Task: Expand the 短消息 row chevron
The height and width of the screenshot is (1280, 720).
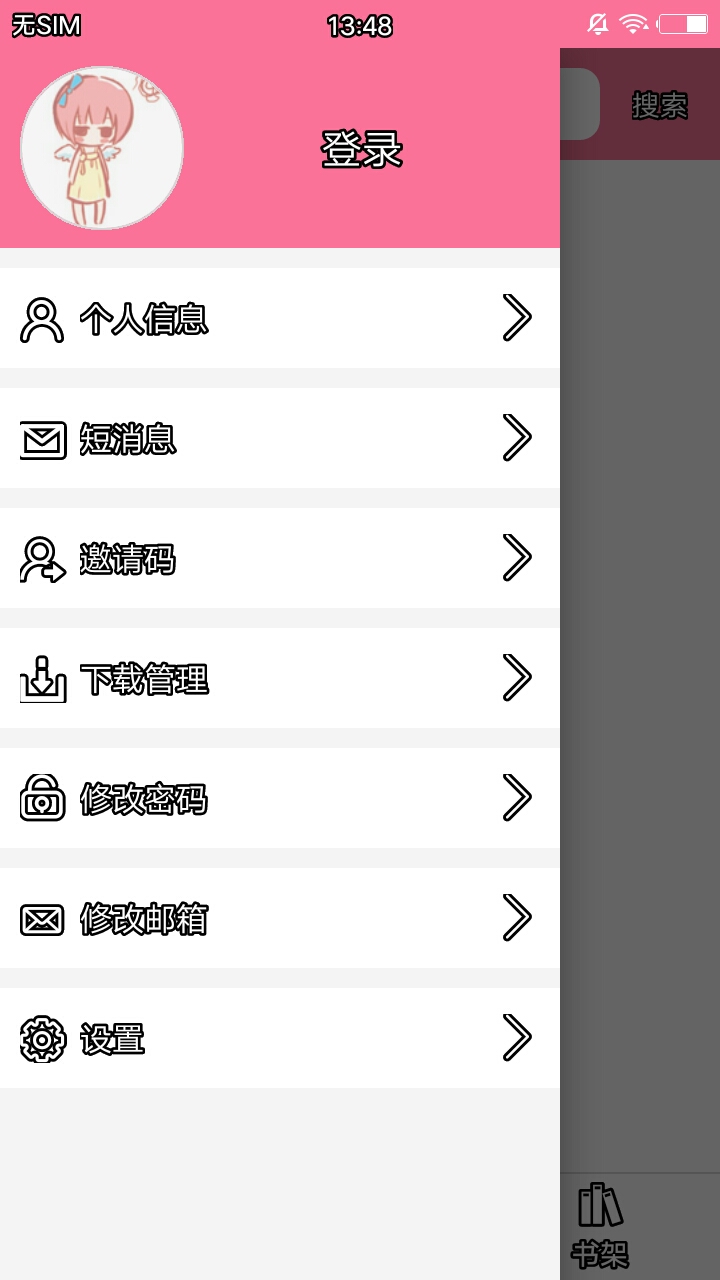Action: pos(517,437)
